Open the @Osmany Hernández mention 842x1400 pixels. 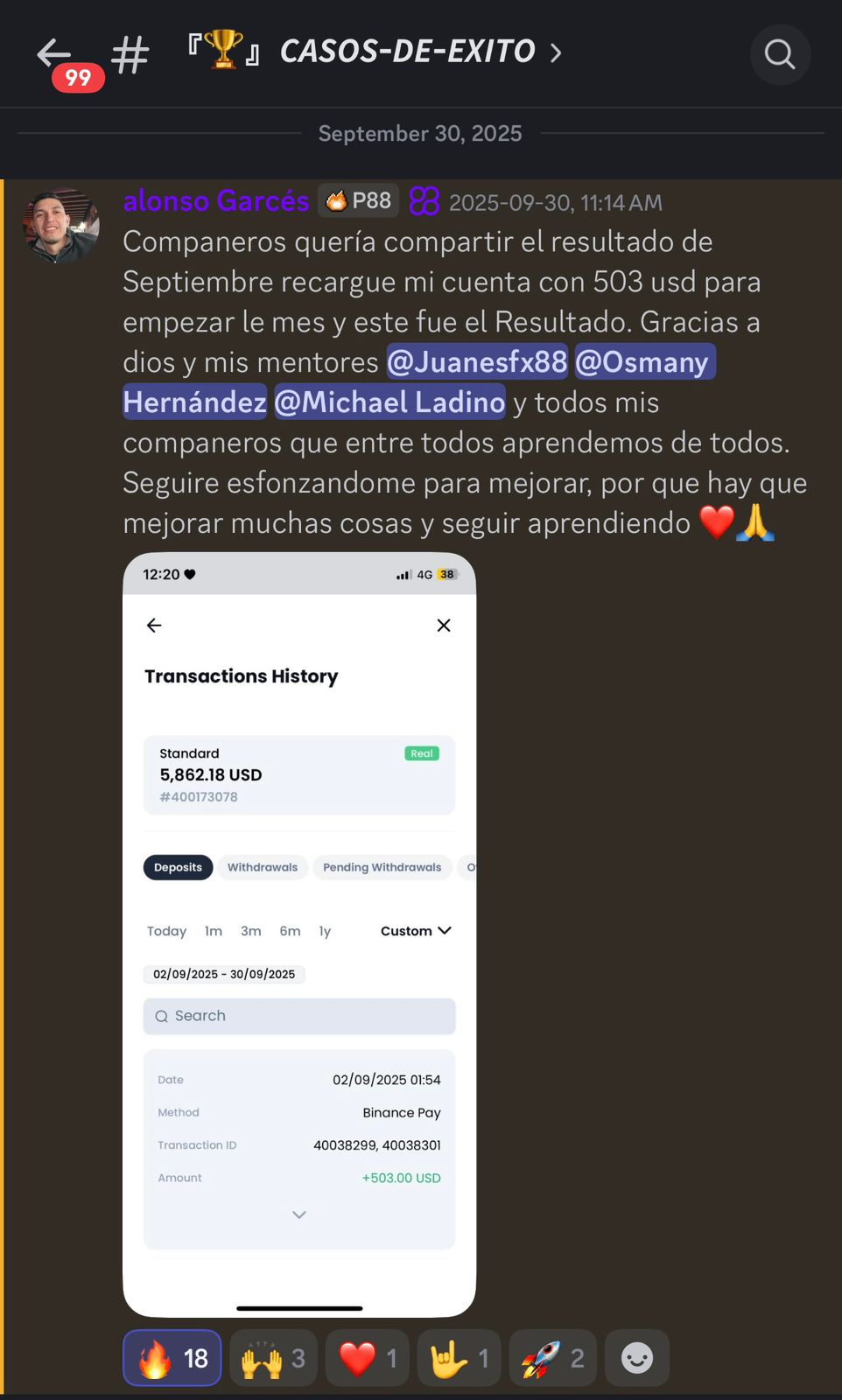[x=645, y=361]
